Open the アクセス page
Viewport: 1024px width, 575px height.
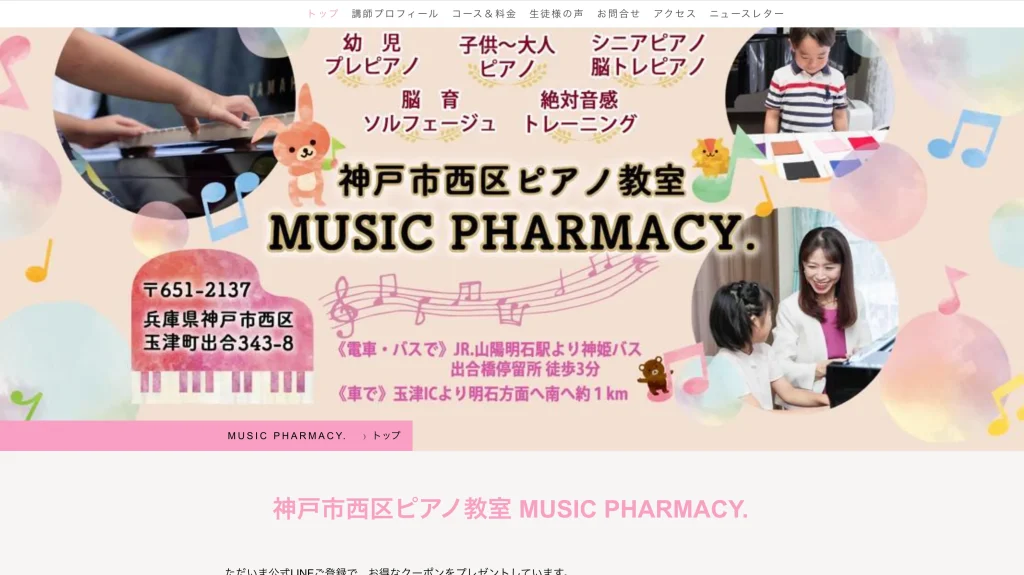click(x=675, y=14)
